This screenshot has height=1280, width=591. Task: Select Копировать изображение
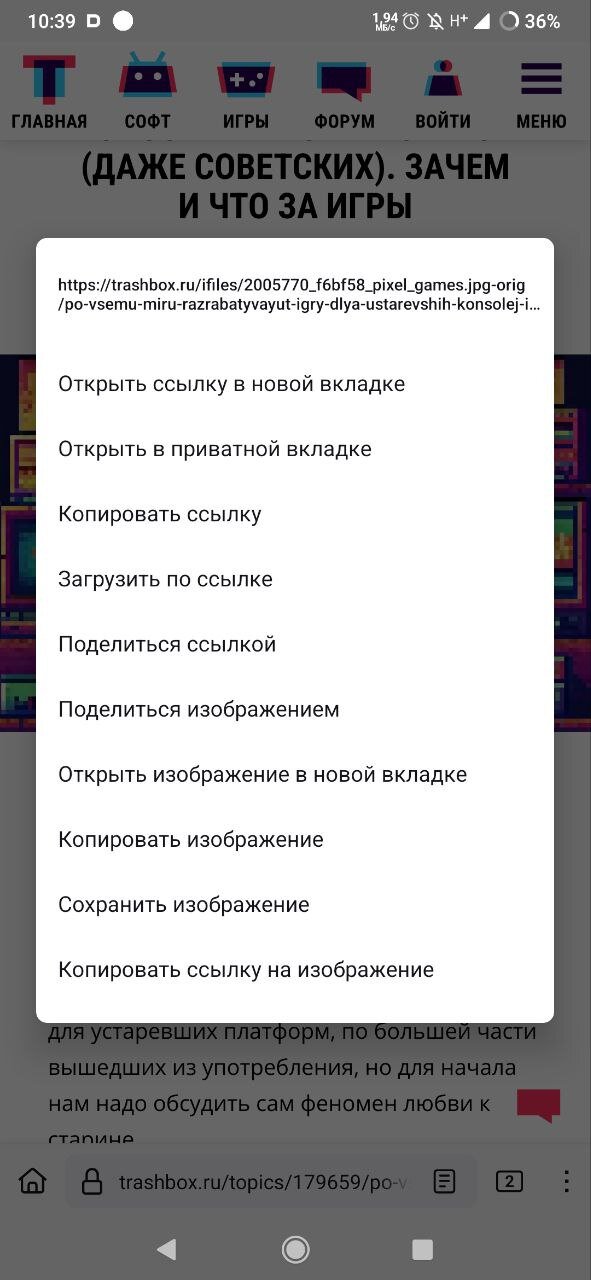(x=295, y=839)
